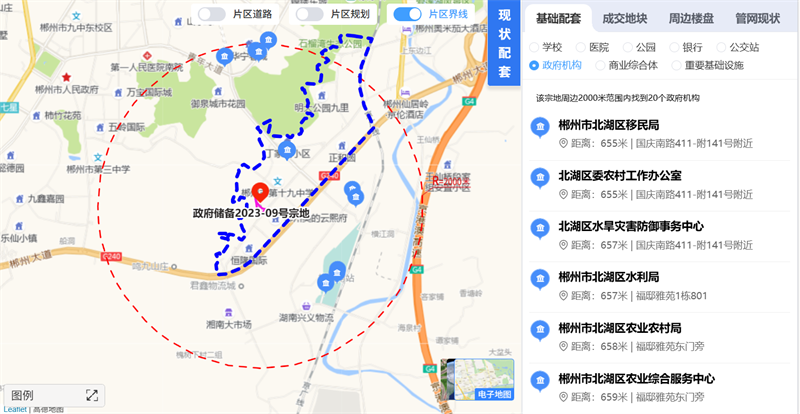Switch to the 管网现状 tab
800x414 pixels.
pos(757,18)
